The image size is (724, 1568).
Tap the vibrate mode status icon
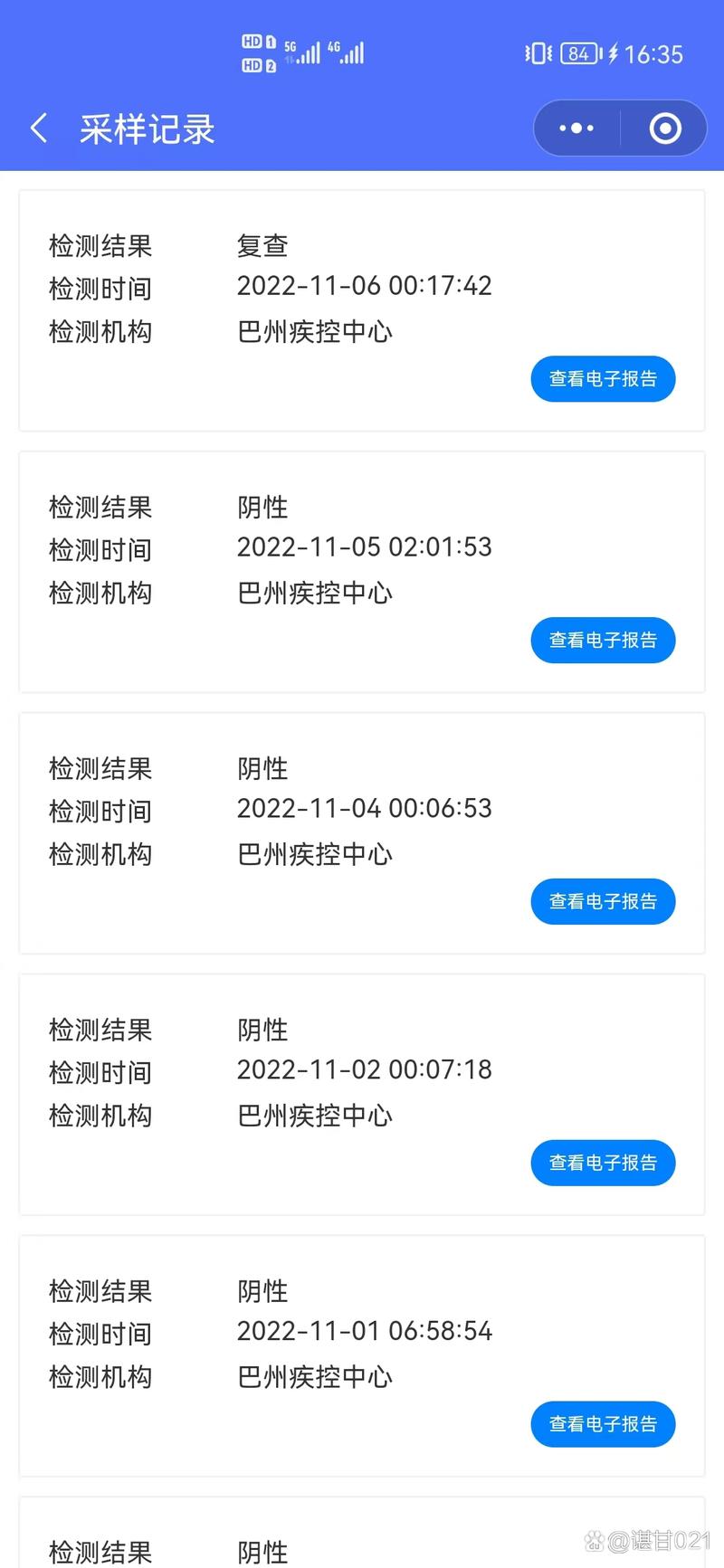click(x=536, y=53)
